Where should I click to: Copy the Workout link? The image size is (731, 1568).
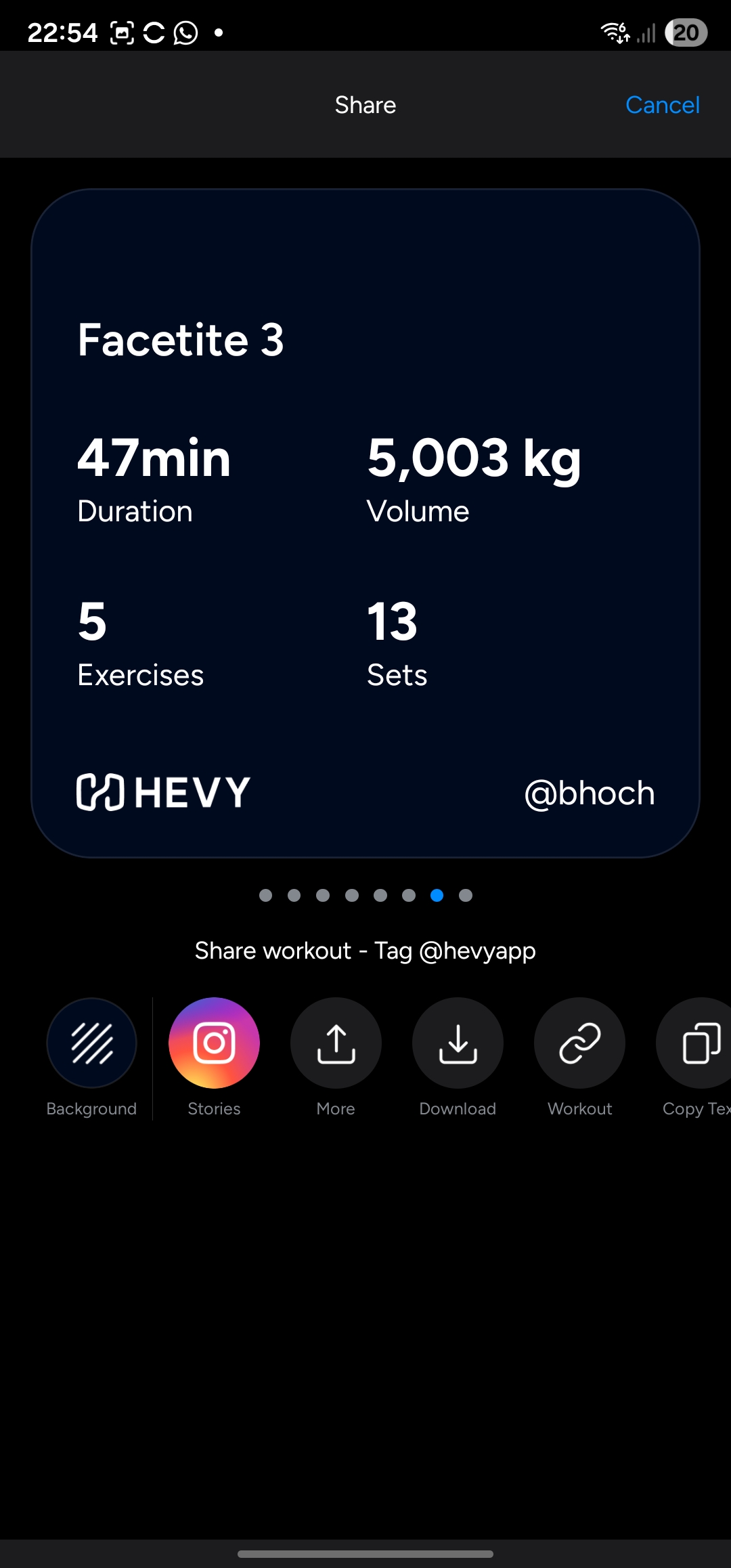coord(579,1043)
